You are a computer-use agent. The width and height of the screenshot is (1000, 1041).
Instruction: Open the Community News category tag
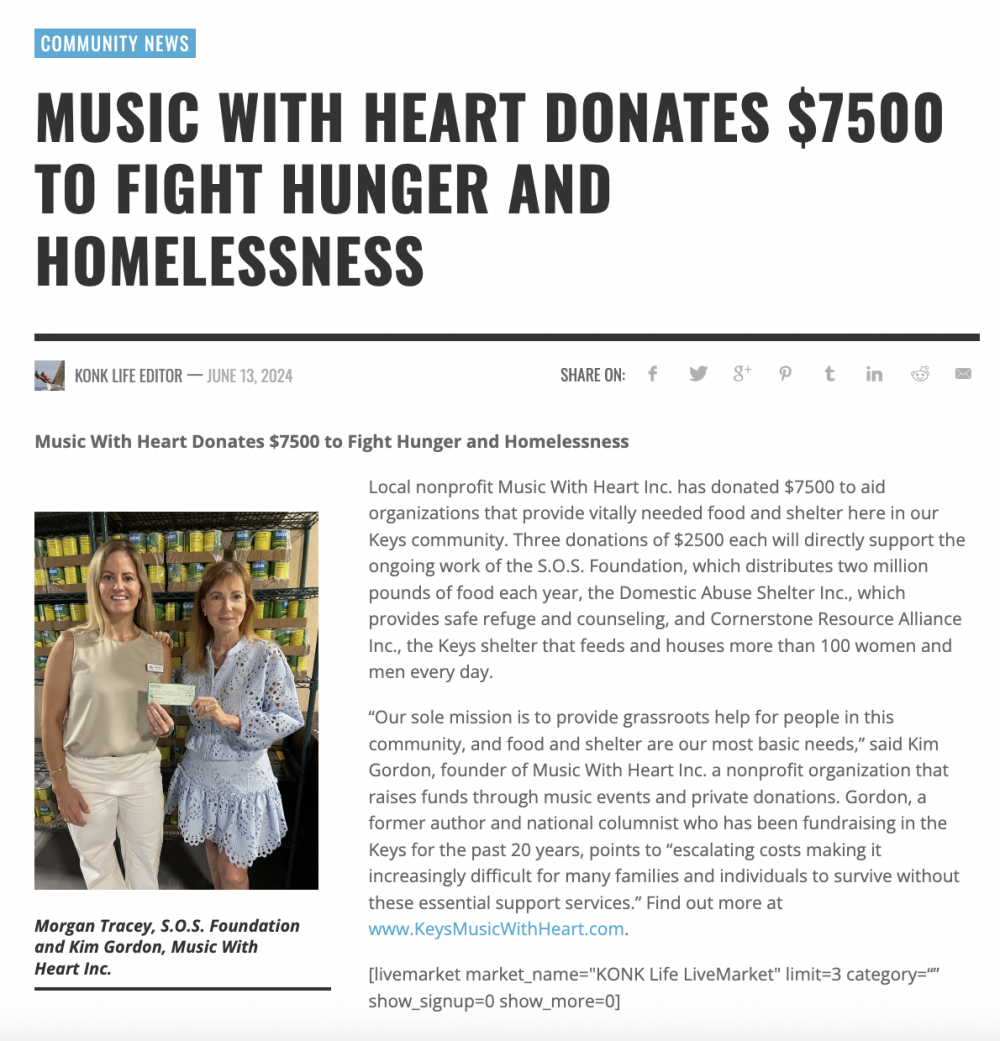pyautogui.click(x=115, y=44)
